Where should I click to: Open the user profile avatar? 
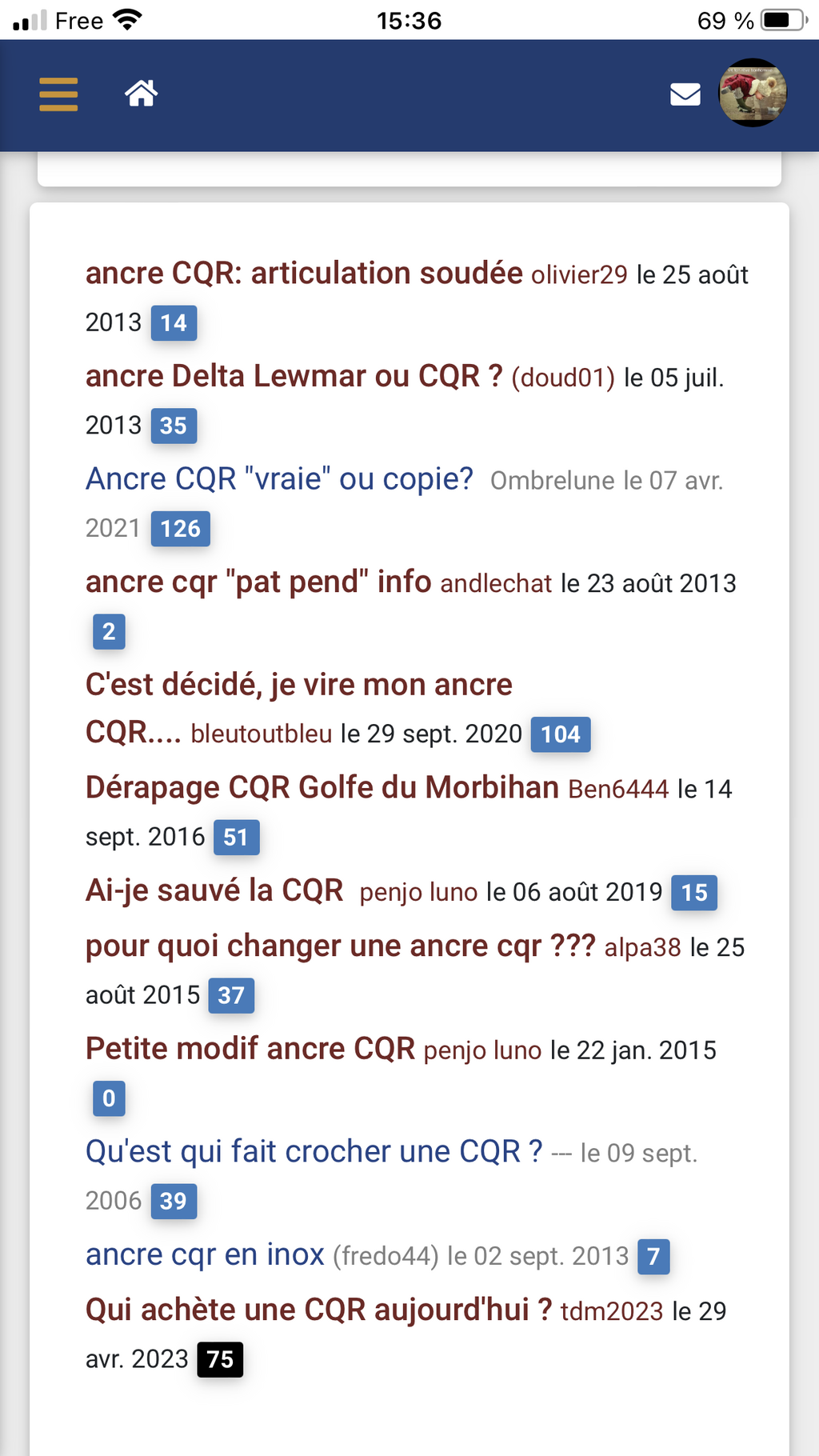tap(753, 93)
